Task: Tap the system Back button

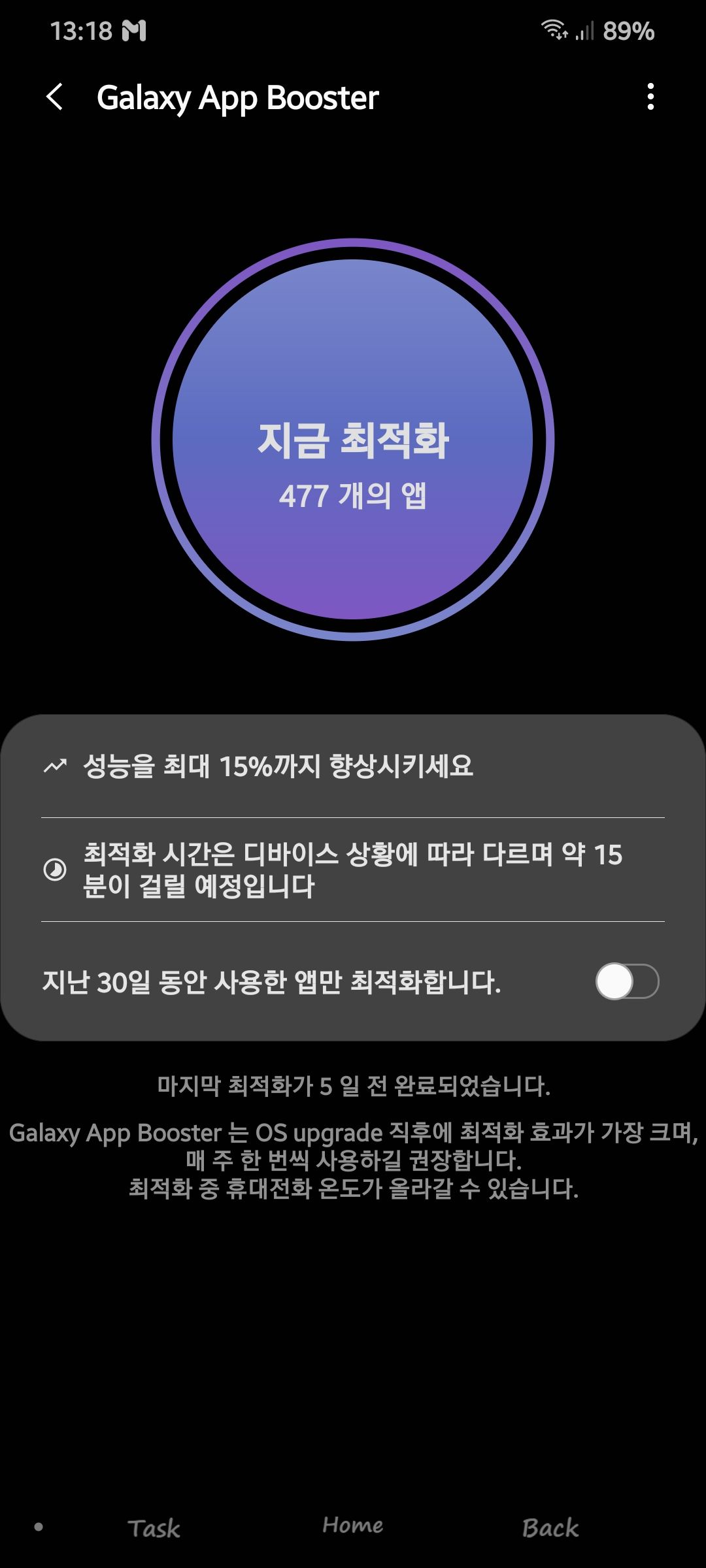Action: [550, 1528]
